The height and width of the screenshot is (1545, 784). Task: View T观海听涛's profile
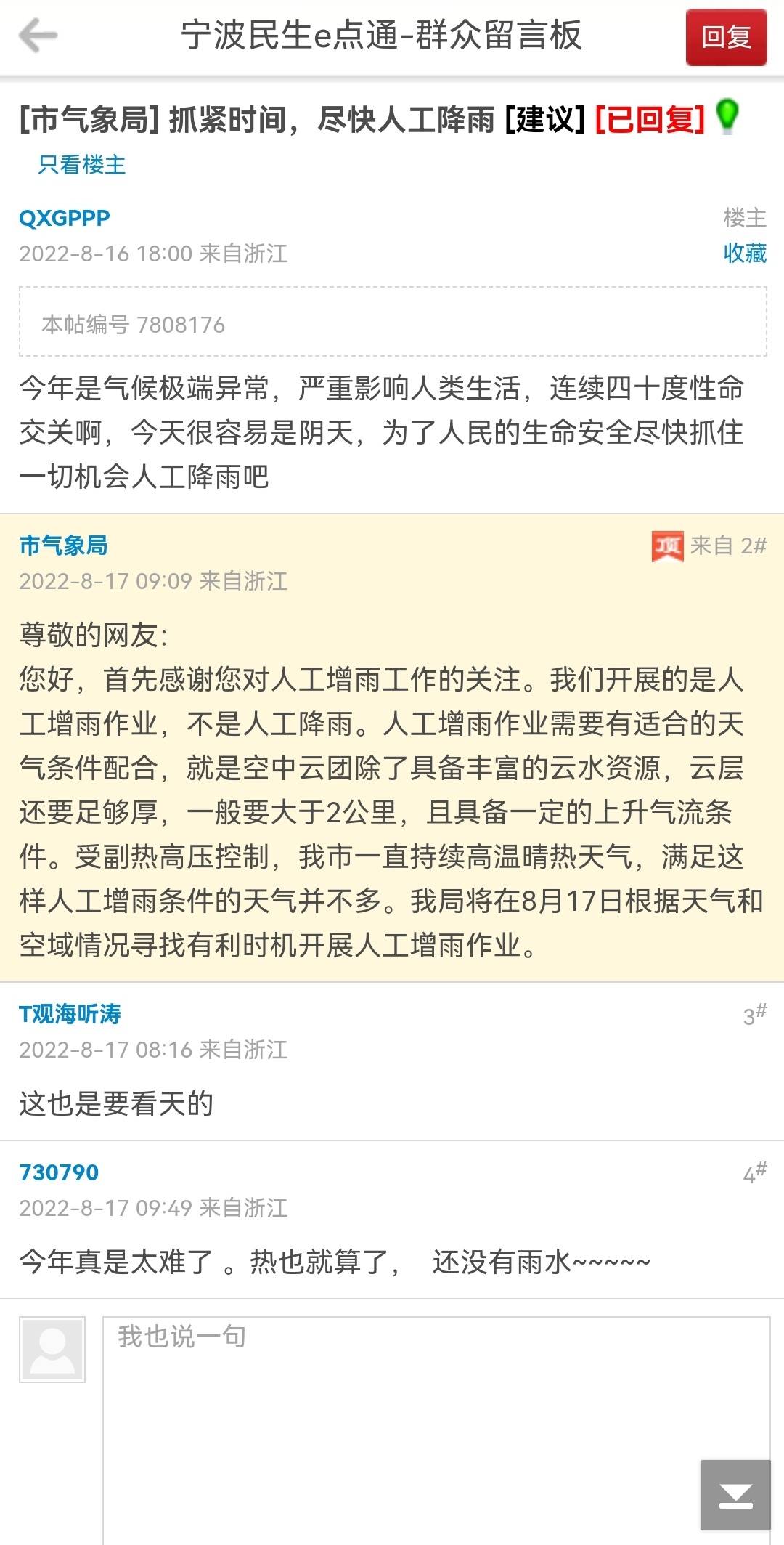(70, 1014)
